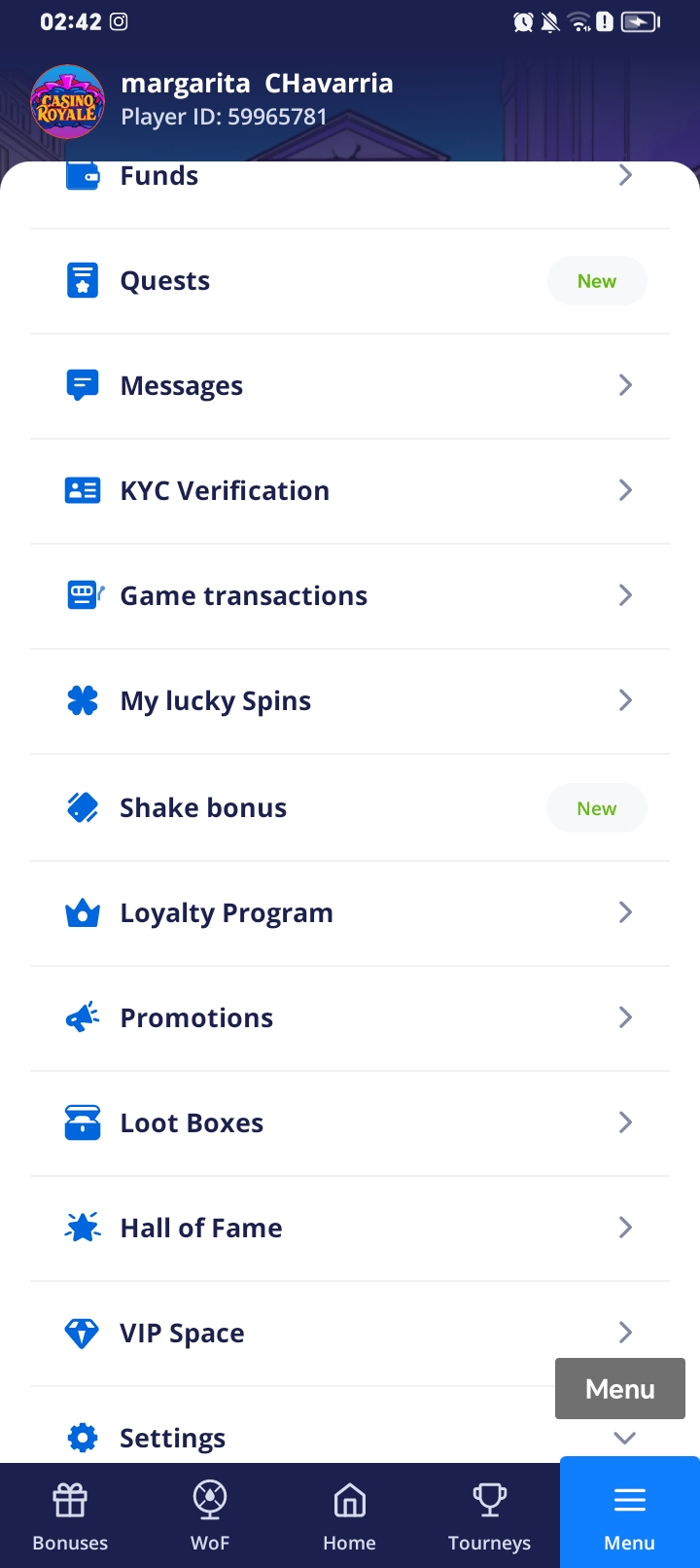Image resolution: width=700 pixels, height=1568 pixels.
Task: Go to the Home tab
Action: tap(350, 1515)
